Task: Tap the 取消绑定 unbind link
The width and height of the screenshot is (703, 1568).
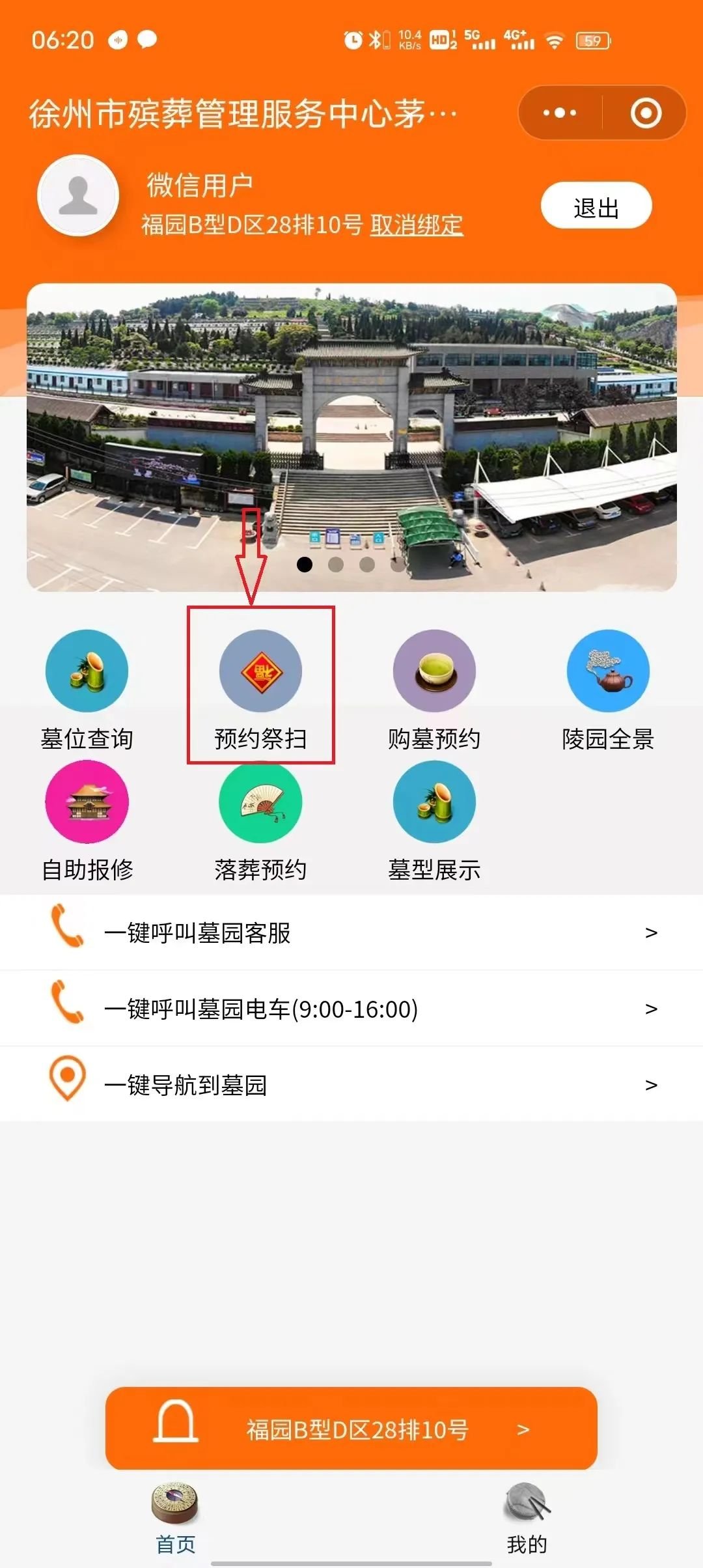Action: 417,225
